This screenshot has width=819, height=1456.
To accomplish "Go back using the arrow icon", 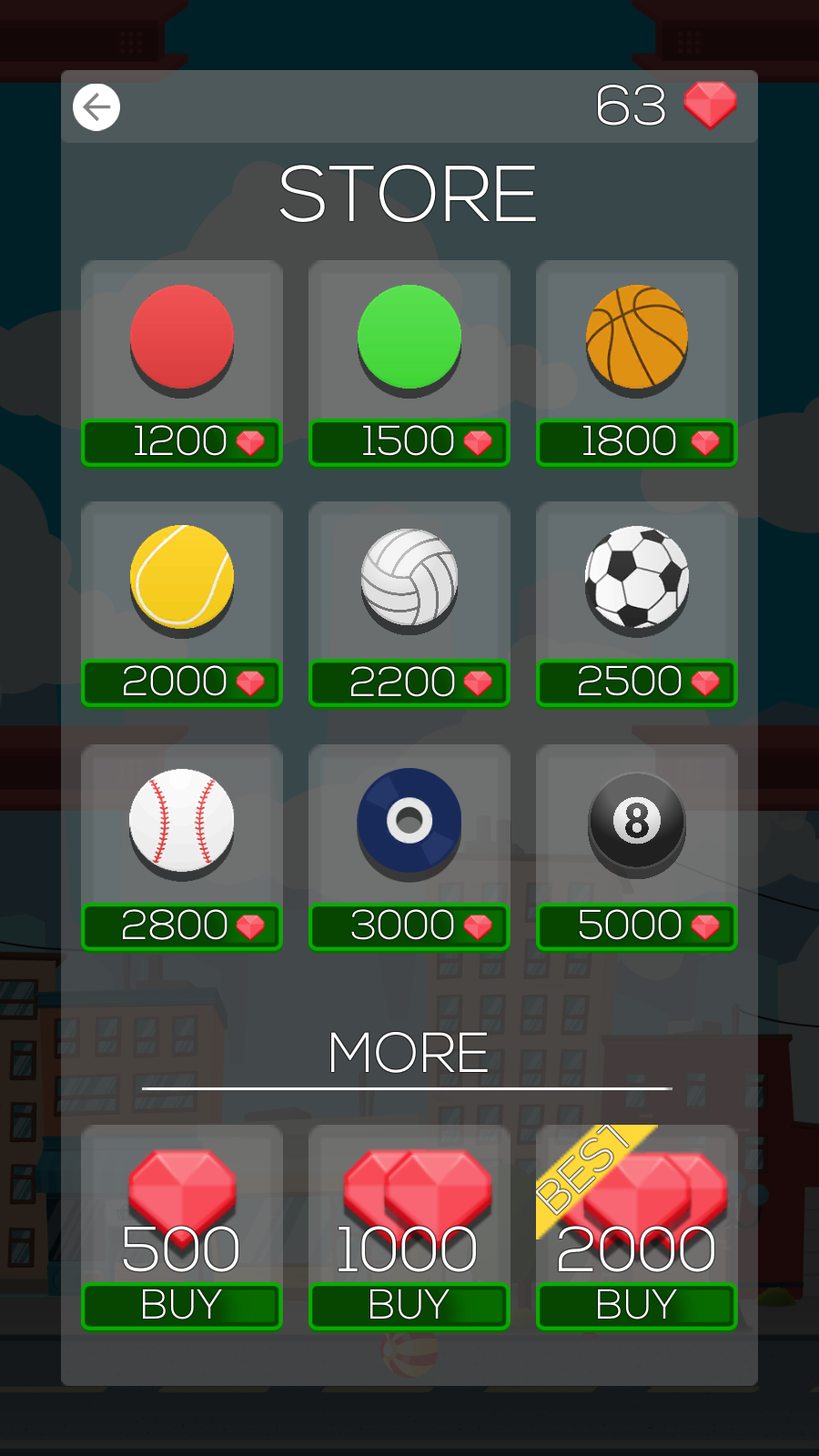I will [96, 107].
